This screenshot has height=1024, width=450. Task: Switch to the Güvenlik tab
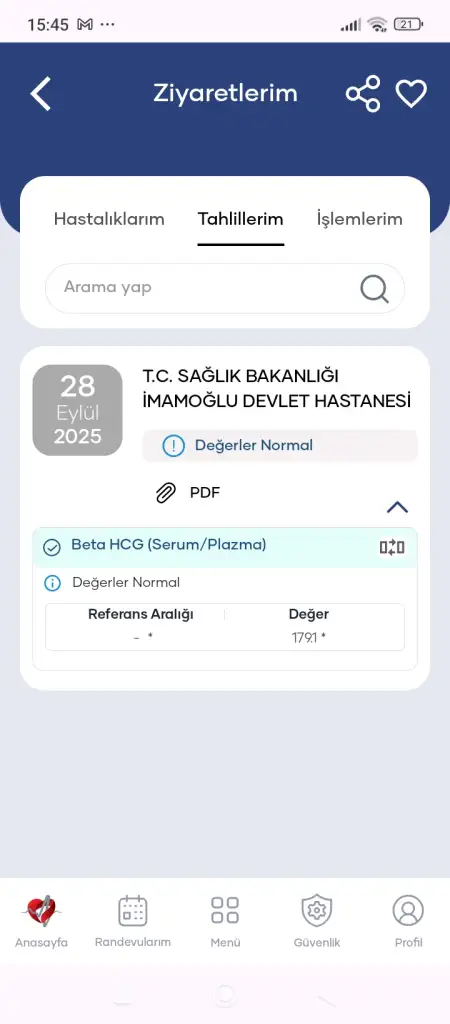click(x=317, y=921)
